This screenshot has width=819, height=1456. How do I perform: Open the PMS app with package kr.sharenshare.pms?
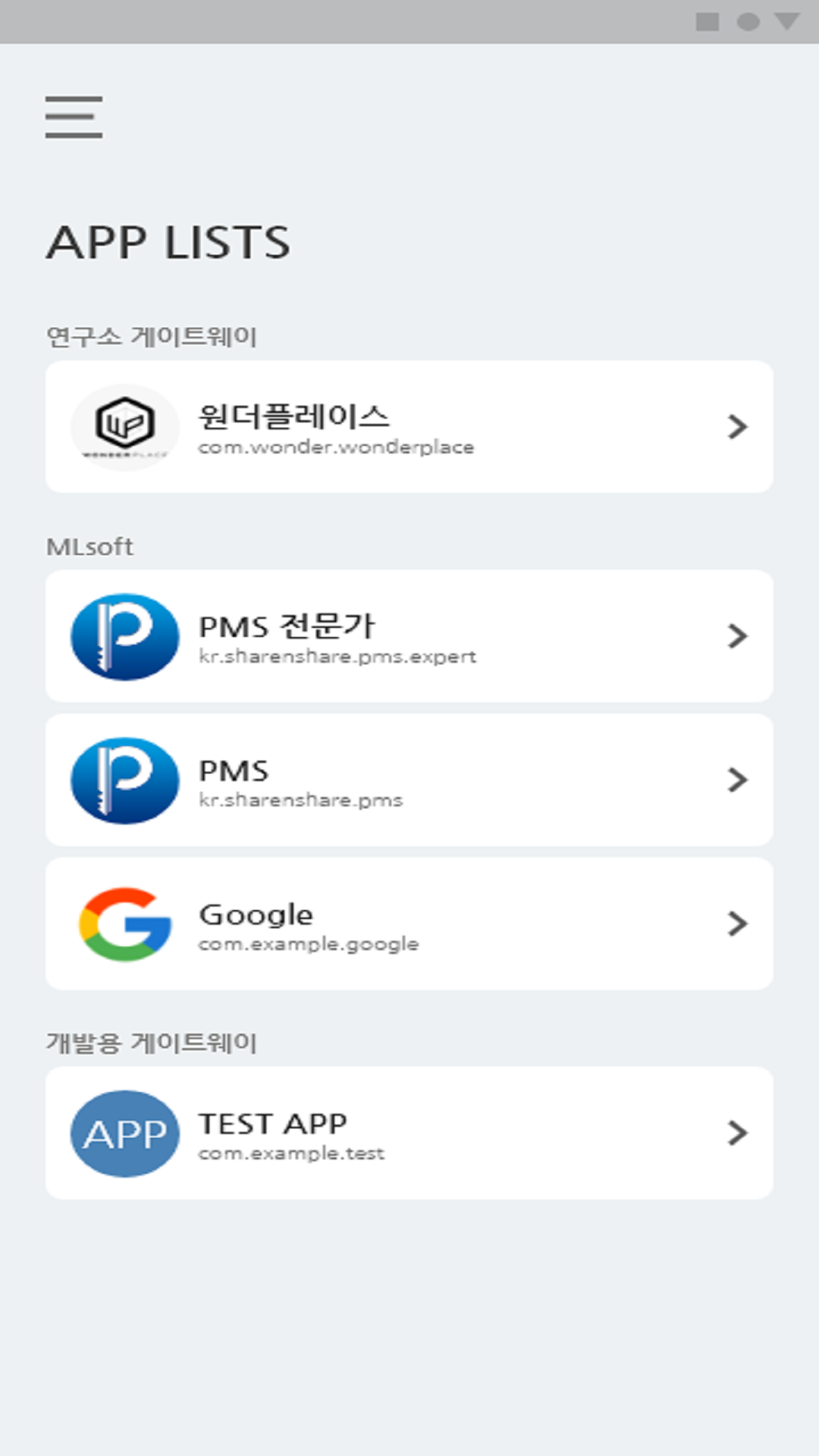(409, 780)
